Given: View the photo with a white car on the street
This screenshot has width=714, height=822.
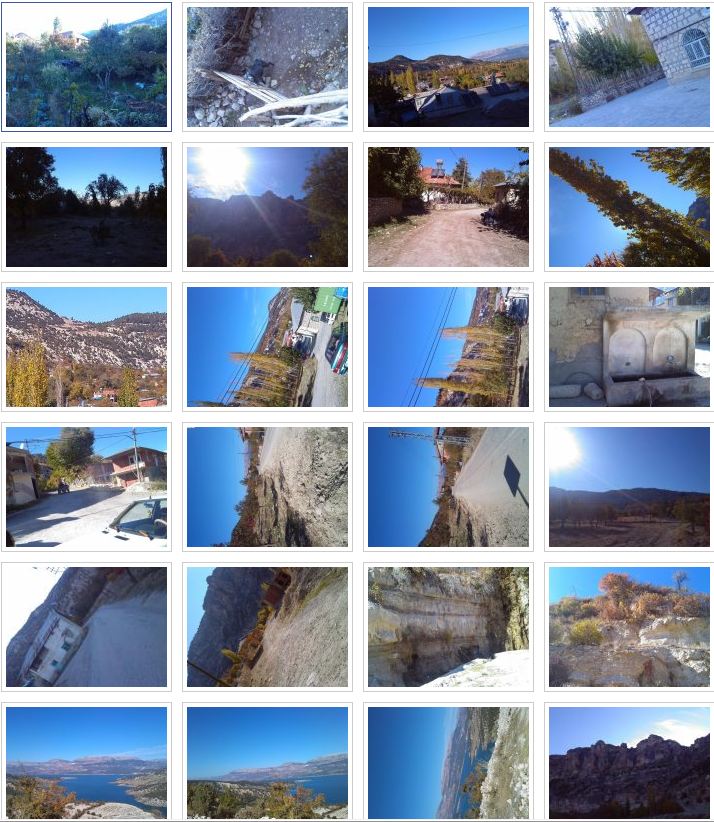Looking at the screenshot, I should 87,487.
